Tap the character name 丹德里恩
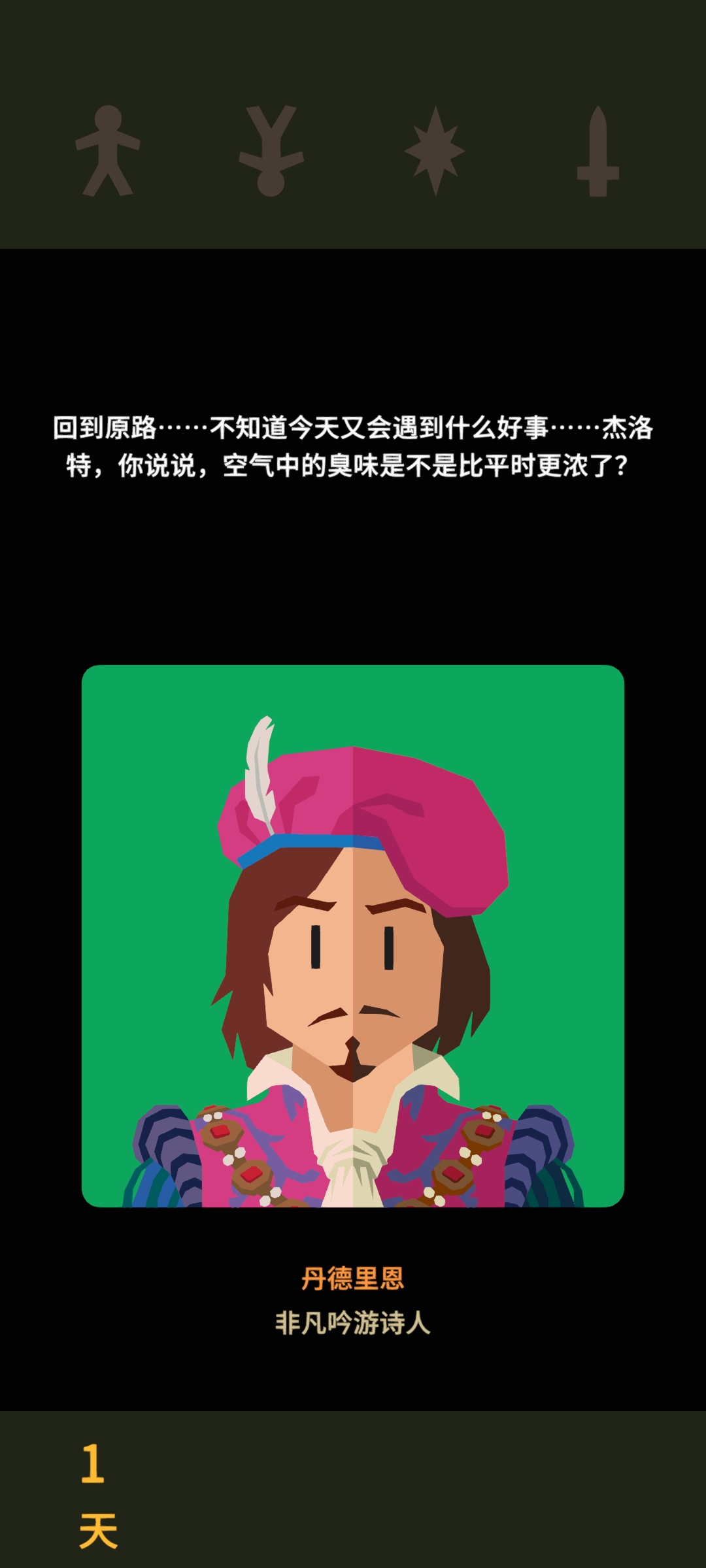Screen dimensions: 706x1568 pyautogui.click(x=353, y=1276)
